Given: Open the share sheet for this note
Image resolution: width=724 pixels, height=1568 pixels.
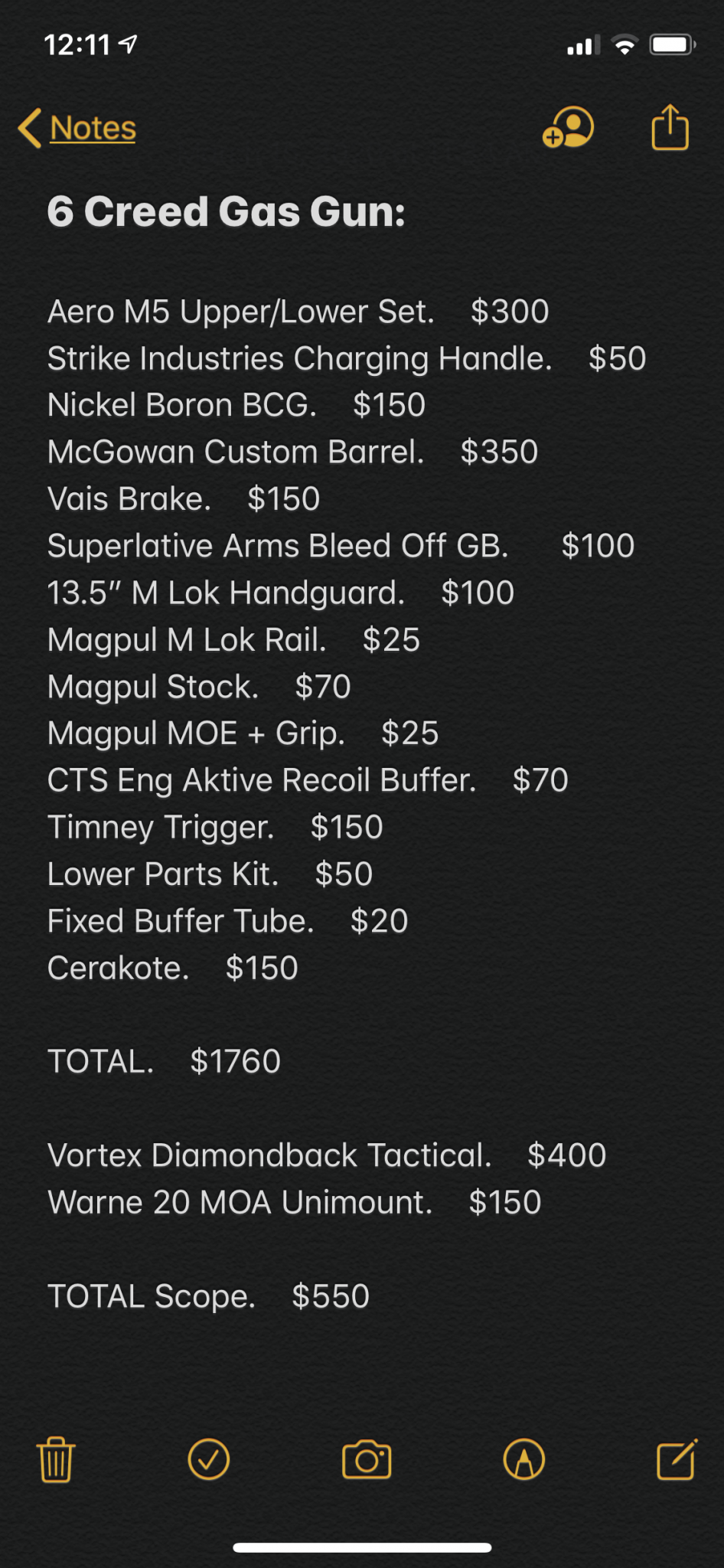Looking at the screenshot, I should pyautogui.click(x=670, y=127).
